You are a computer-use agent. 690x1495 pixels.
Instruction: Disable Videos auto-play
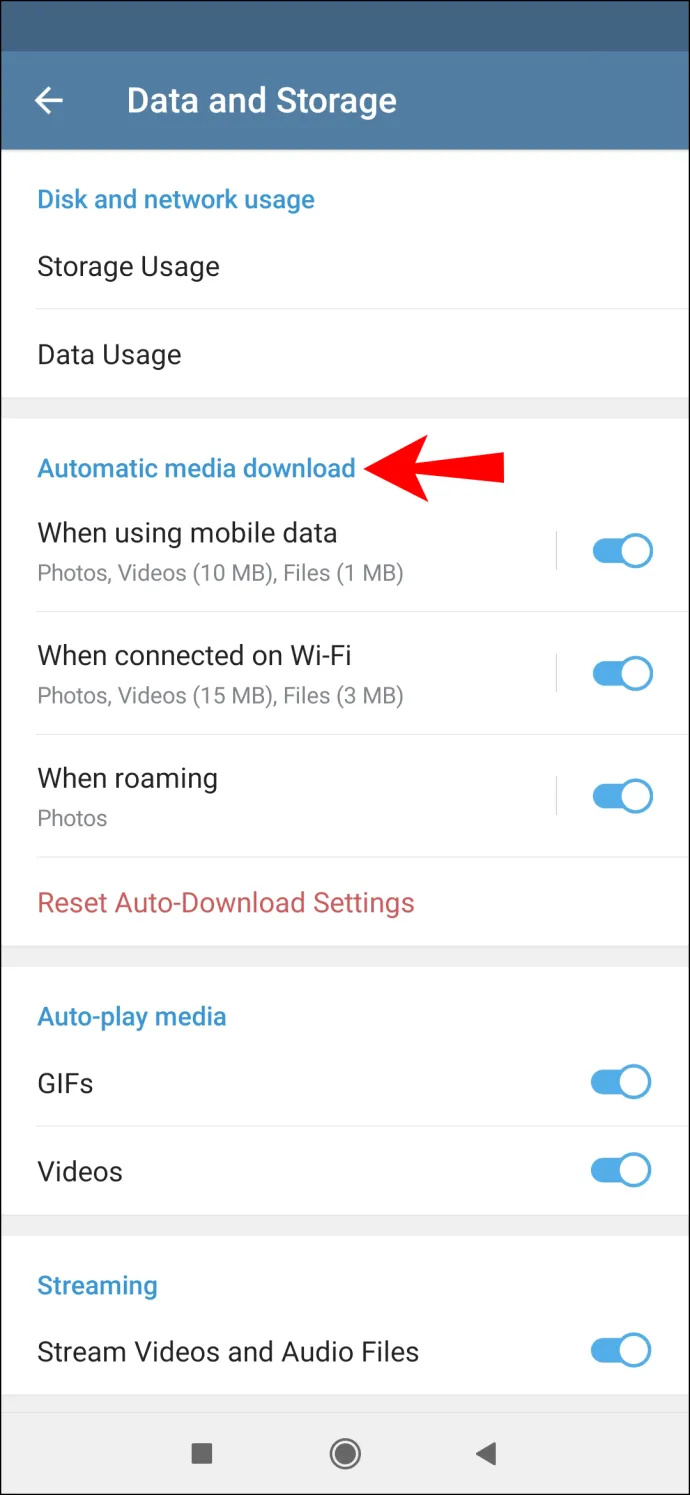621,1170
